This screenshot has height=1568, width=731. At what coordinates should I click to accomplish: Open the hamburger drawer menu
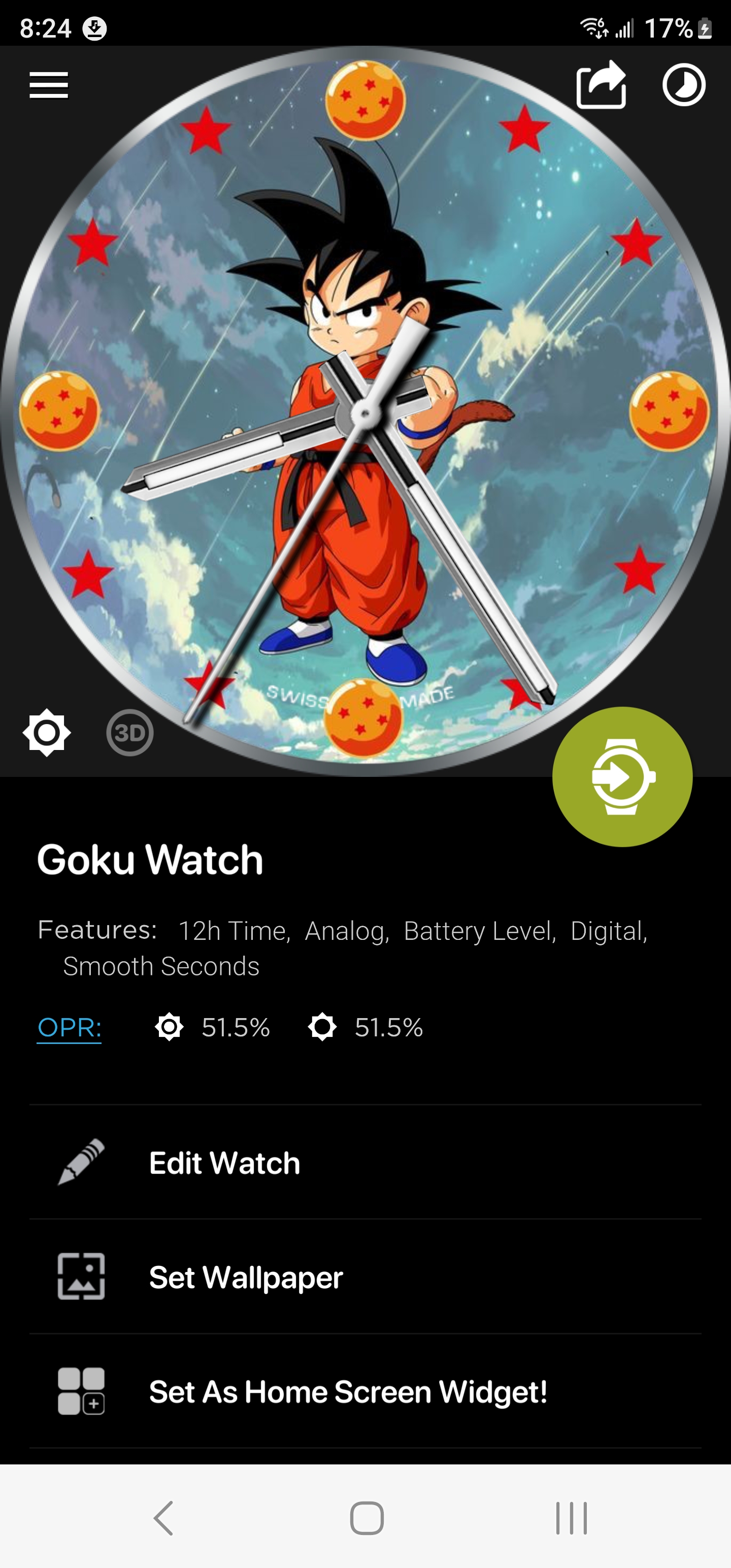click(49, 85)
